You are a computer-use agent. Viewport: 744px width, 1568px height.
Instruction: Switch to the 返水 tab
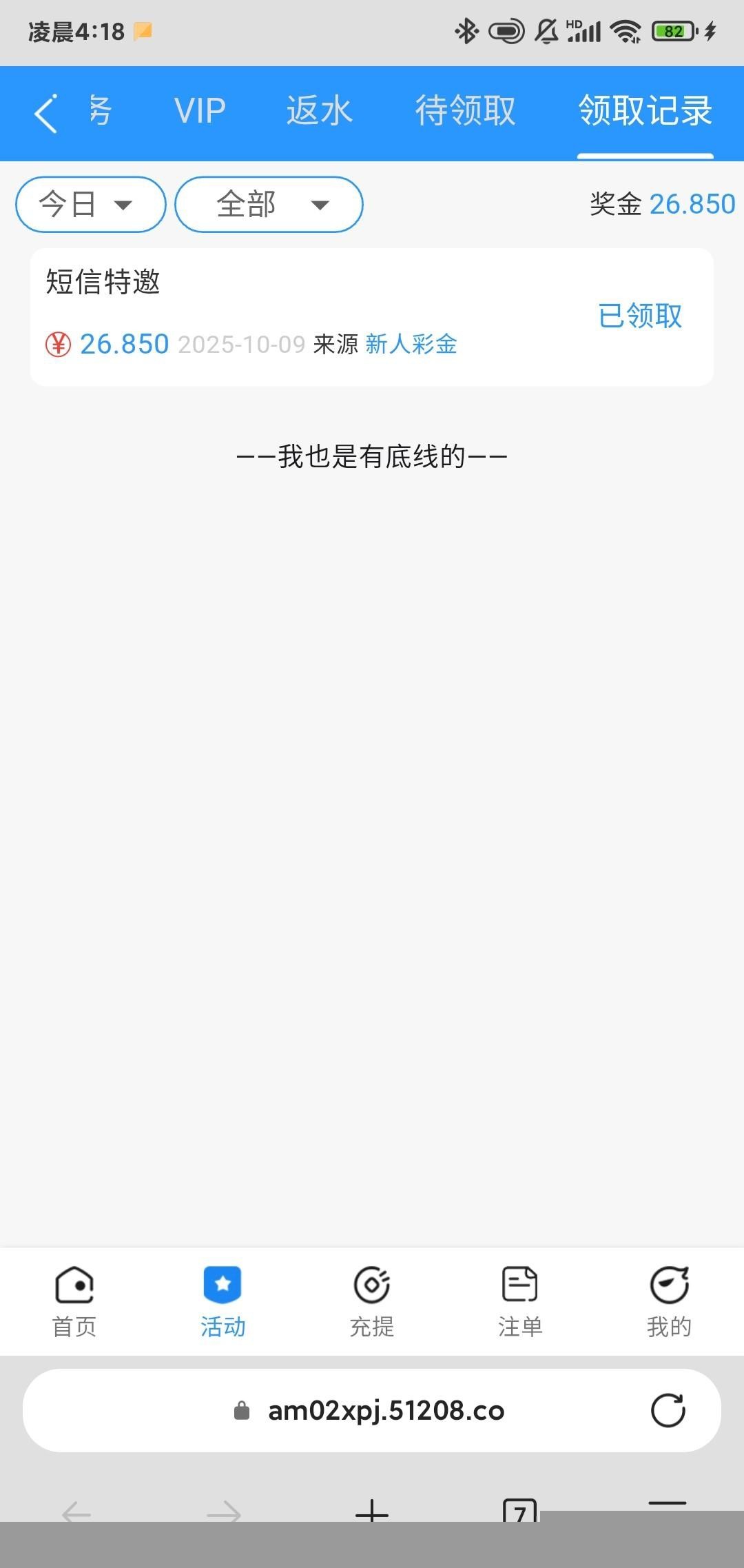pyautogui.click(x=319, y=111)
